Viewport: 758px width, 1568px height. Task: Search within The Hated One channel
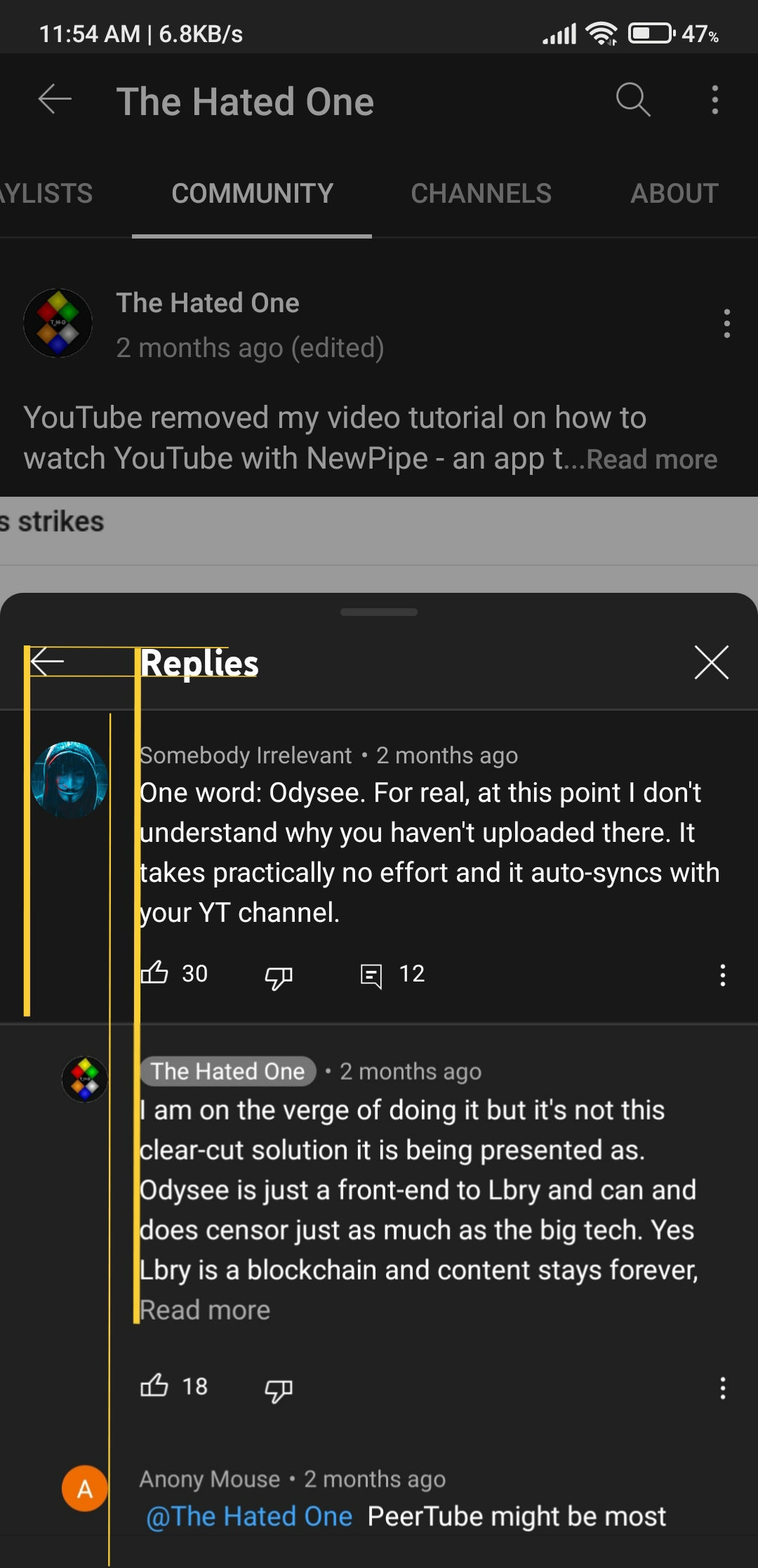pos(632,100)
